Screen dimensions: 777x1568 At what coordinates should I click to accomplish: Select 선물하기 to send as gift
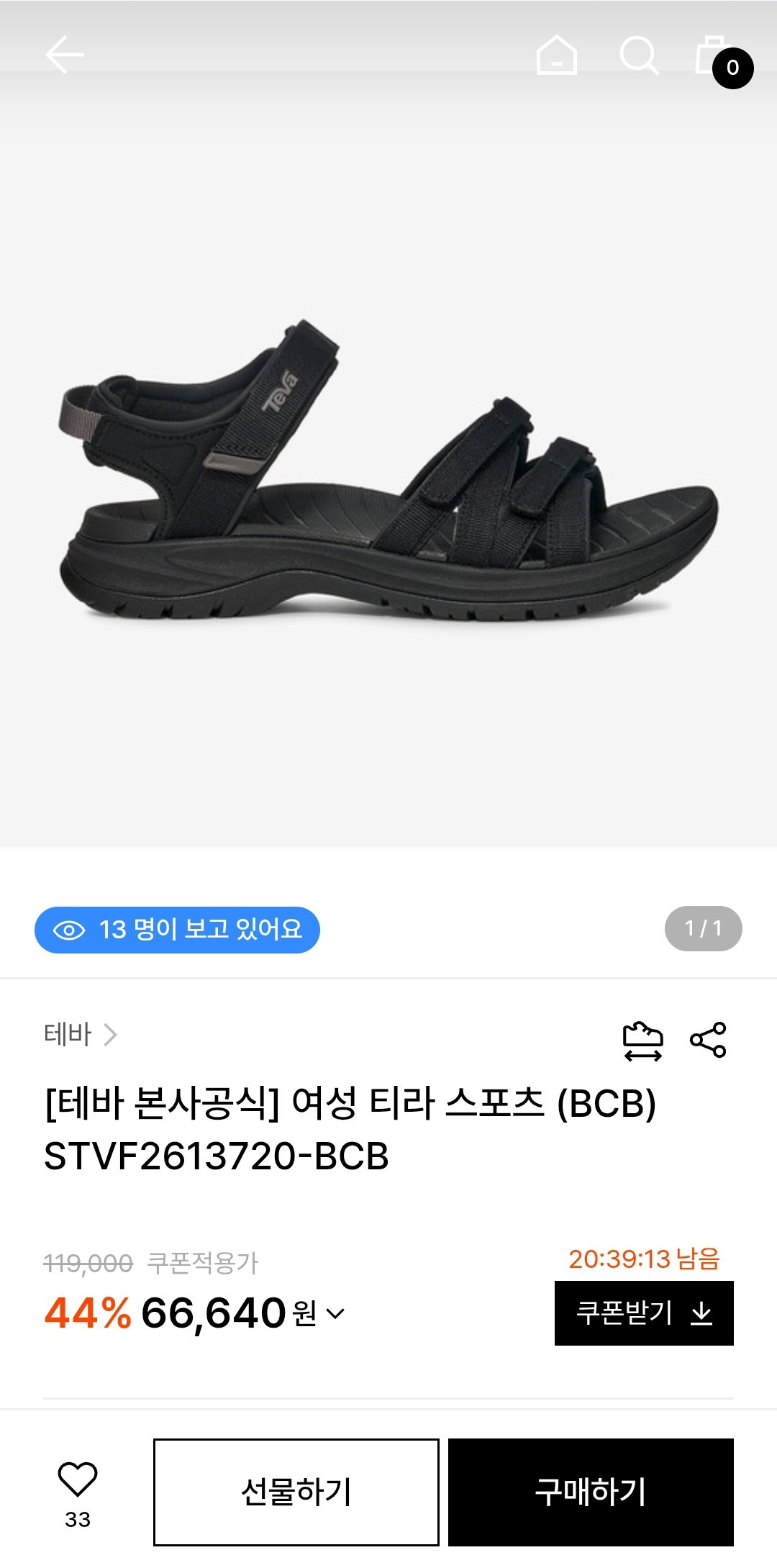(296, 1492)
